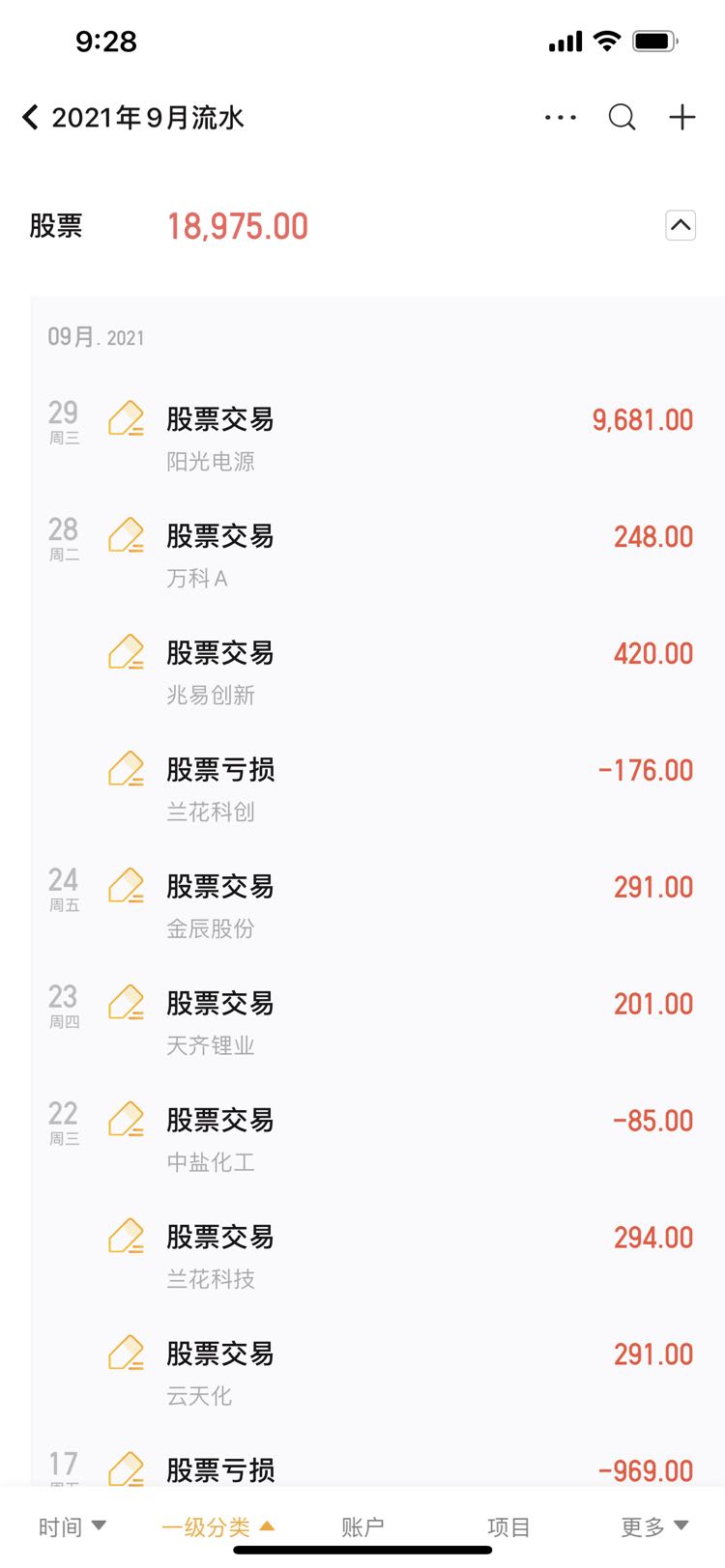Viewport: 725px width, 1568px height.
Task: Open the 云天化 transaction entry
Action: coord(377,1374)
